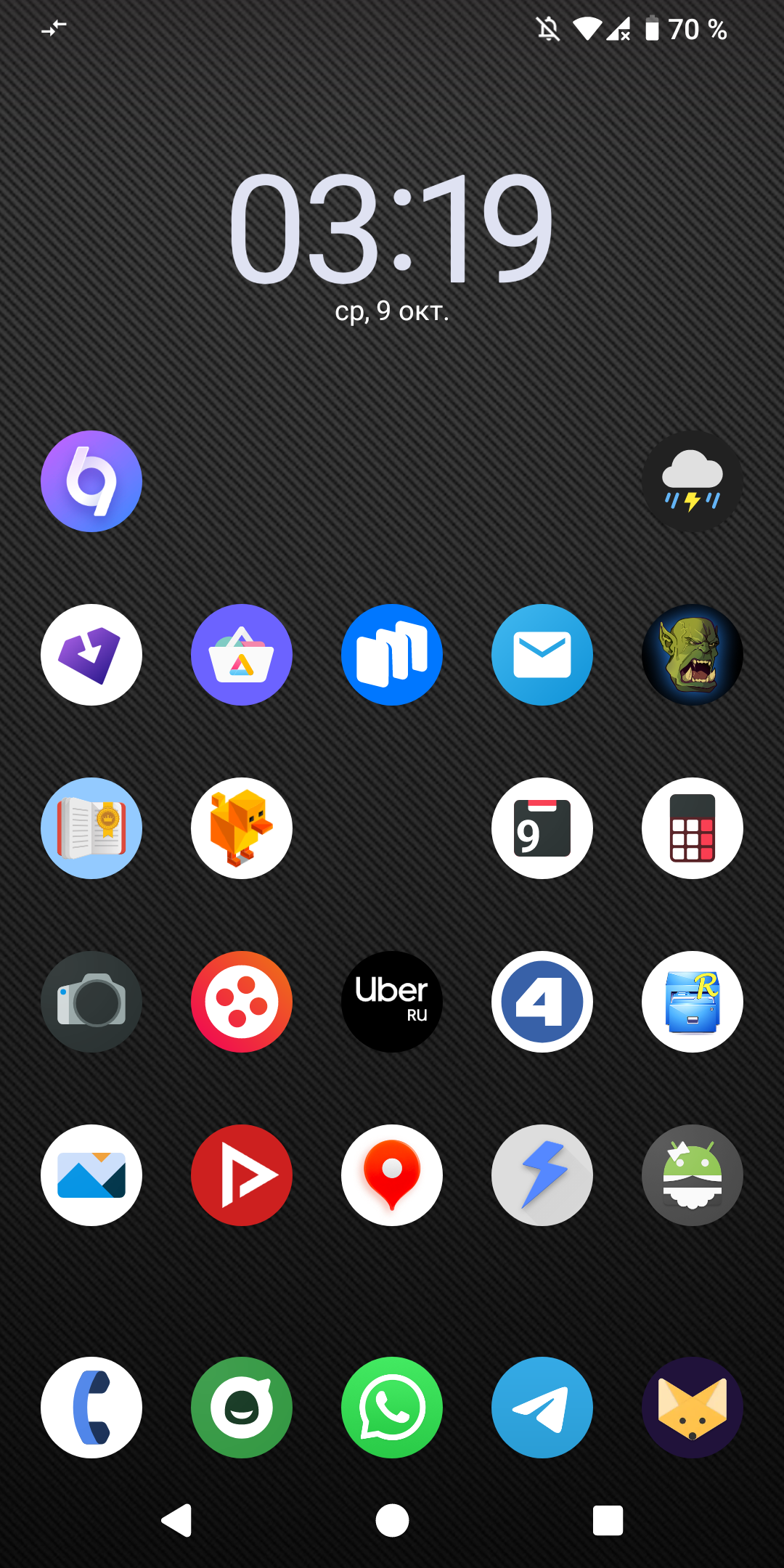Open the shopping basket app store
The image size is (784, 1568).
click(x=242, y=655)
